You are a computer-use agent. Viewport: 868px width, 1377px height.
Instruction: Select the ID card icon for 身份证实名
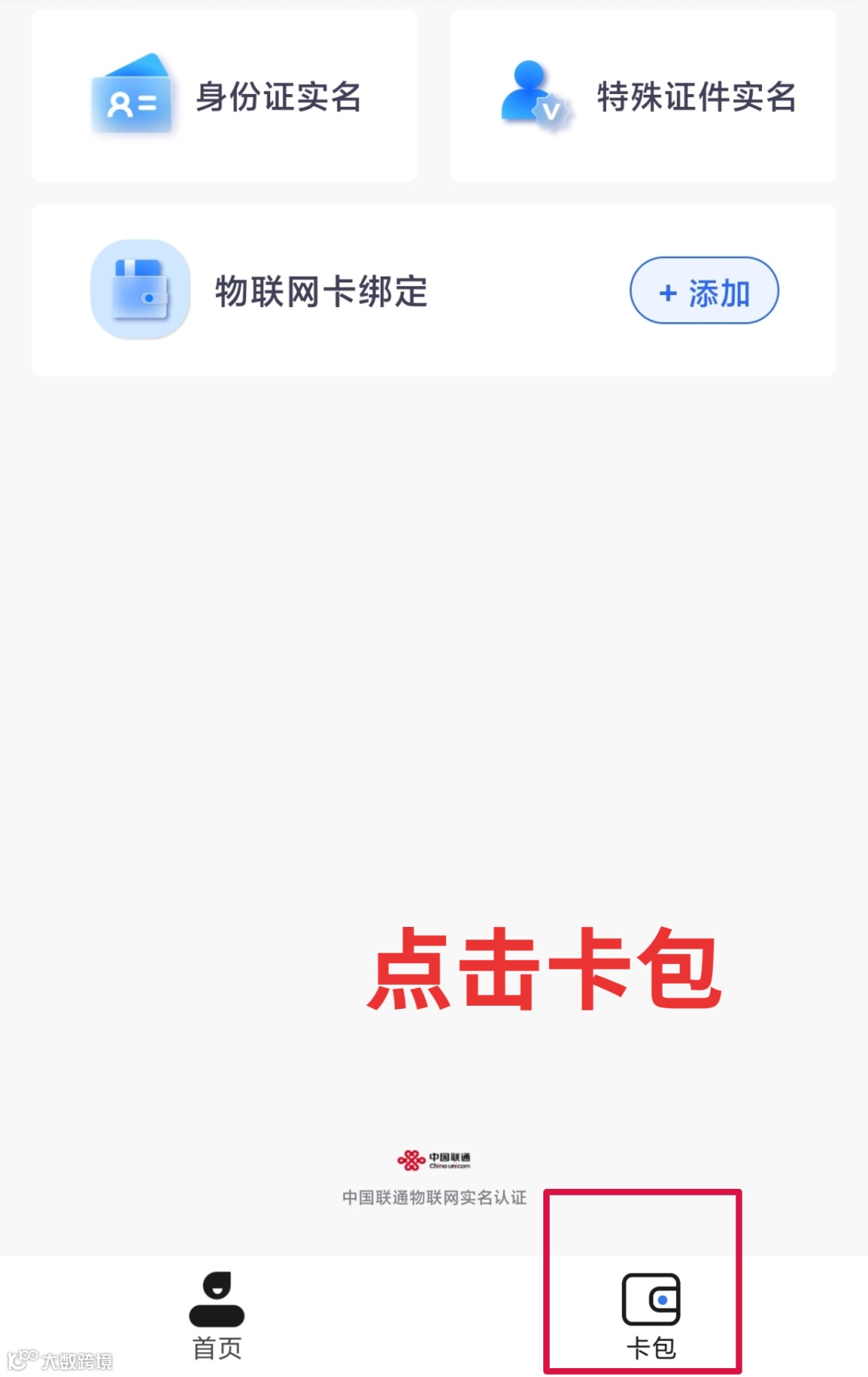click(133, 100)
